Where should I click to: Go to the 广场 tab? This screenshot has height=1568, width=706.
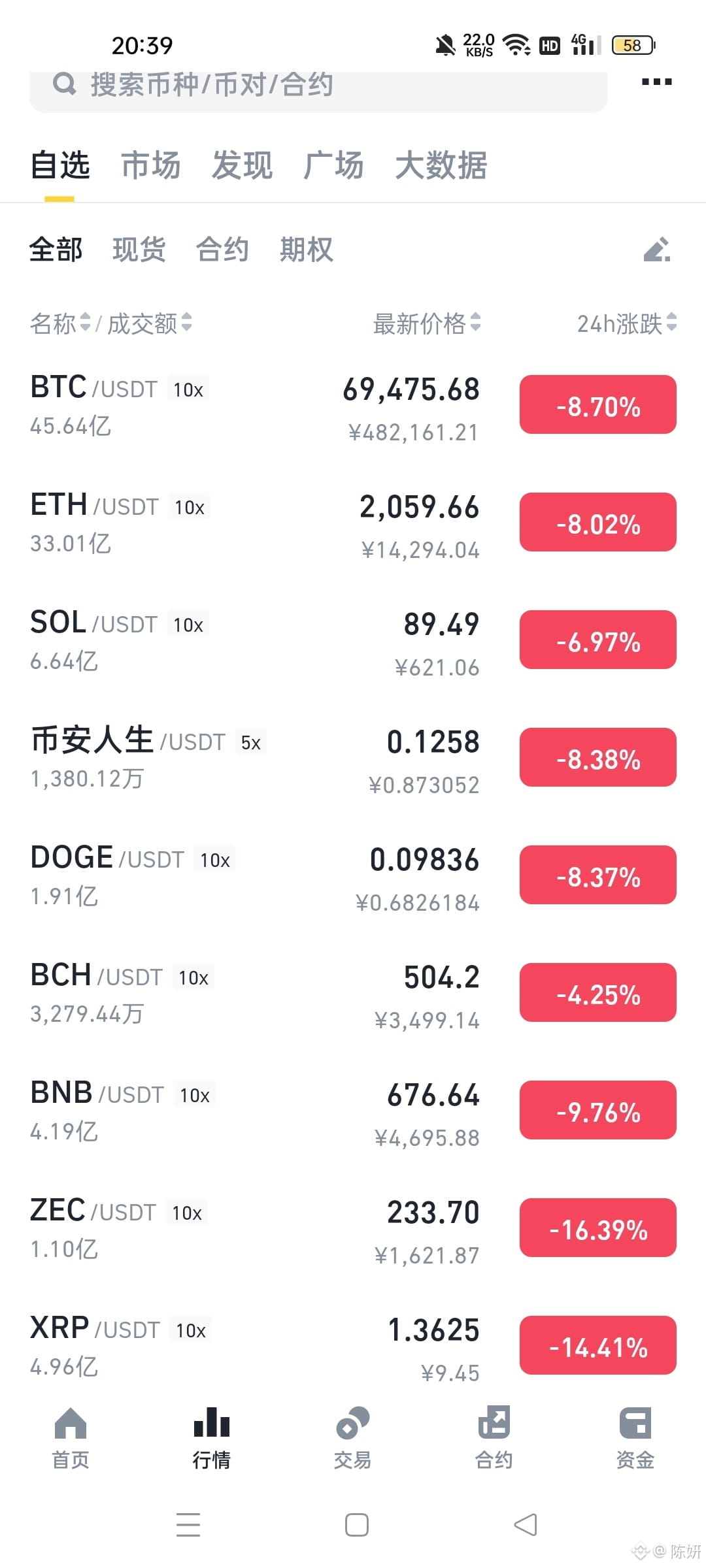point(333,165)
